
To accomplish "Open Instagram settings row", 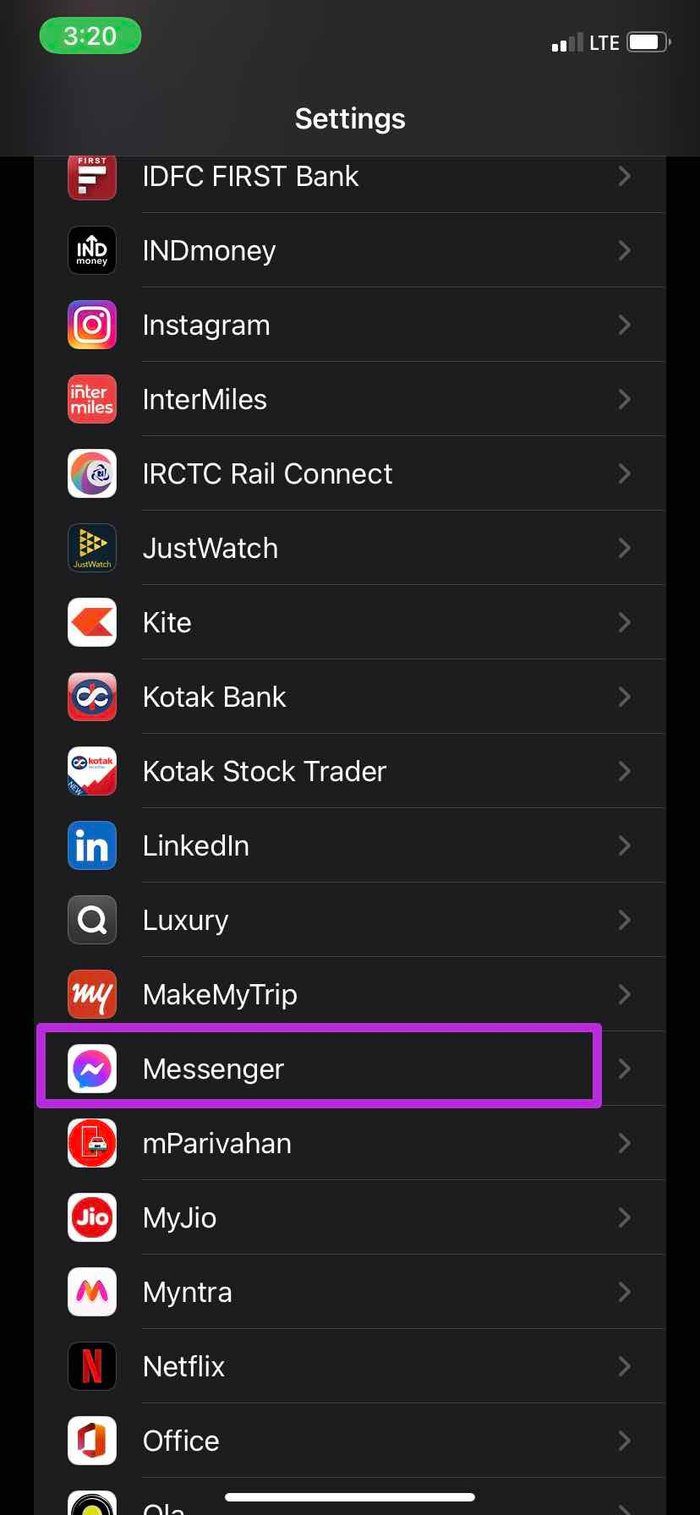I will pos(350,325).
